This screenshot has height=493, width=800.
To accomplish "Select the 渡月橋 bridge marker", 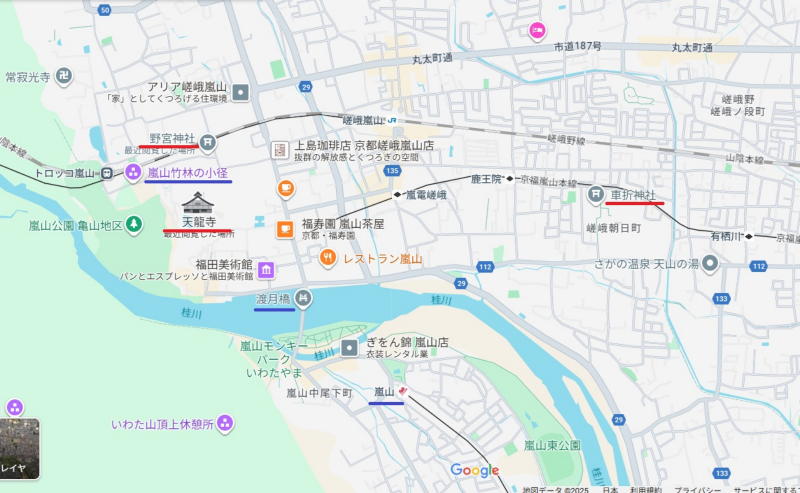I will (x=303, y=298).
